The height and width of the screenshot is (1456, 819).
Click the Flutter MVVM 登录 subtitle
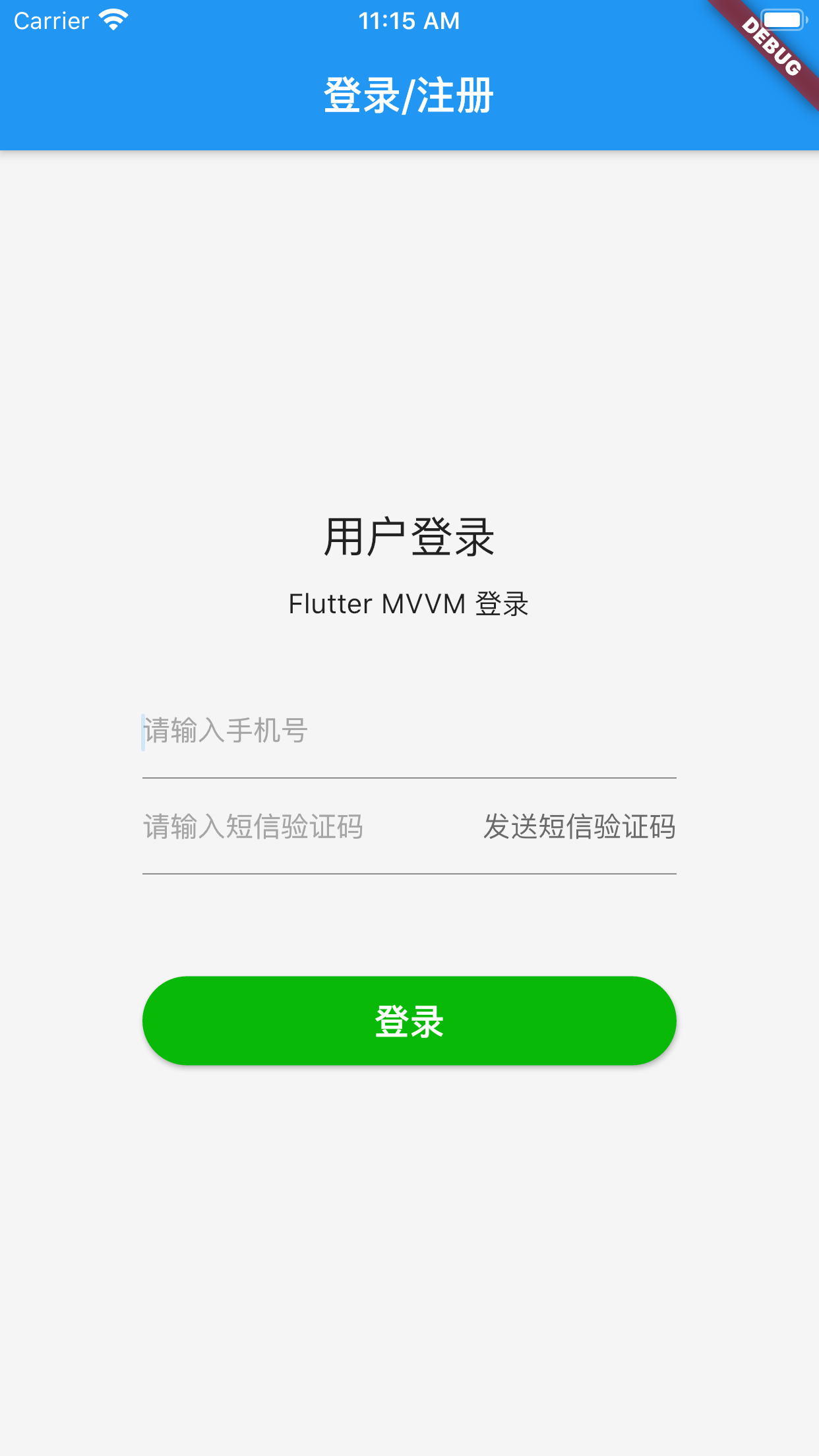[409, 604]
